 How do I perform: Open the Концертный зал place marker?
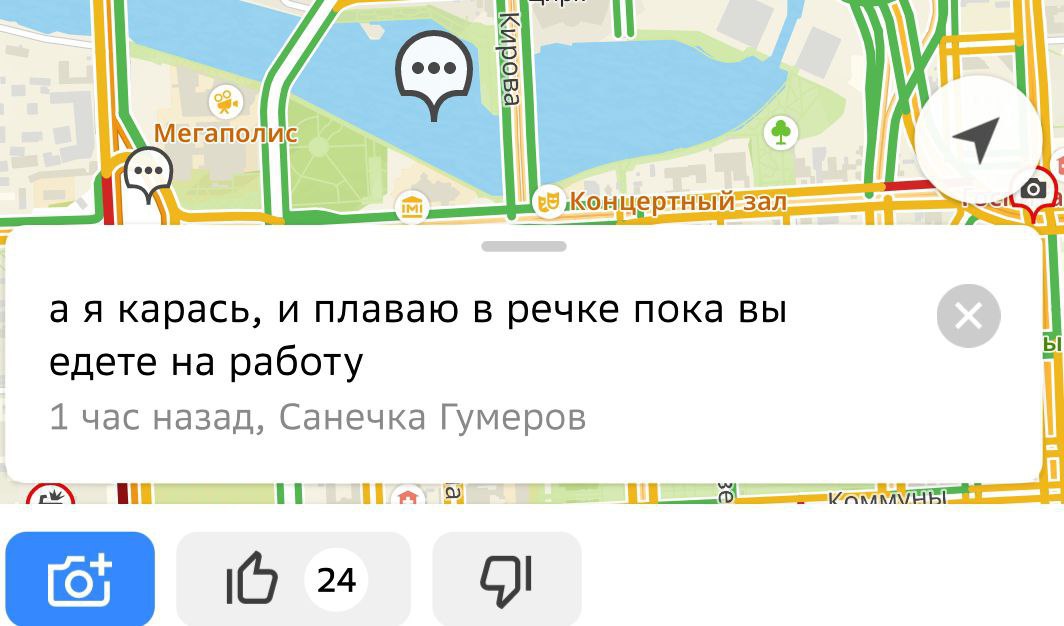(547, 202)
